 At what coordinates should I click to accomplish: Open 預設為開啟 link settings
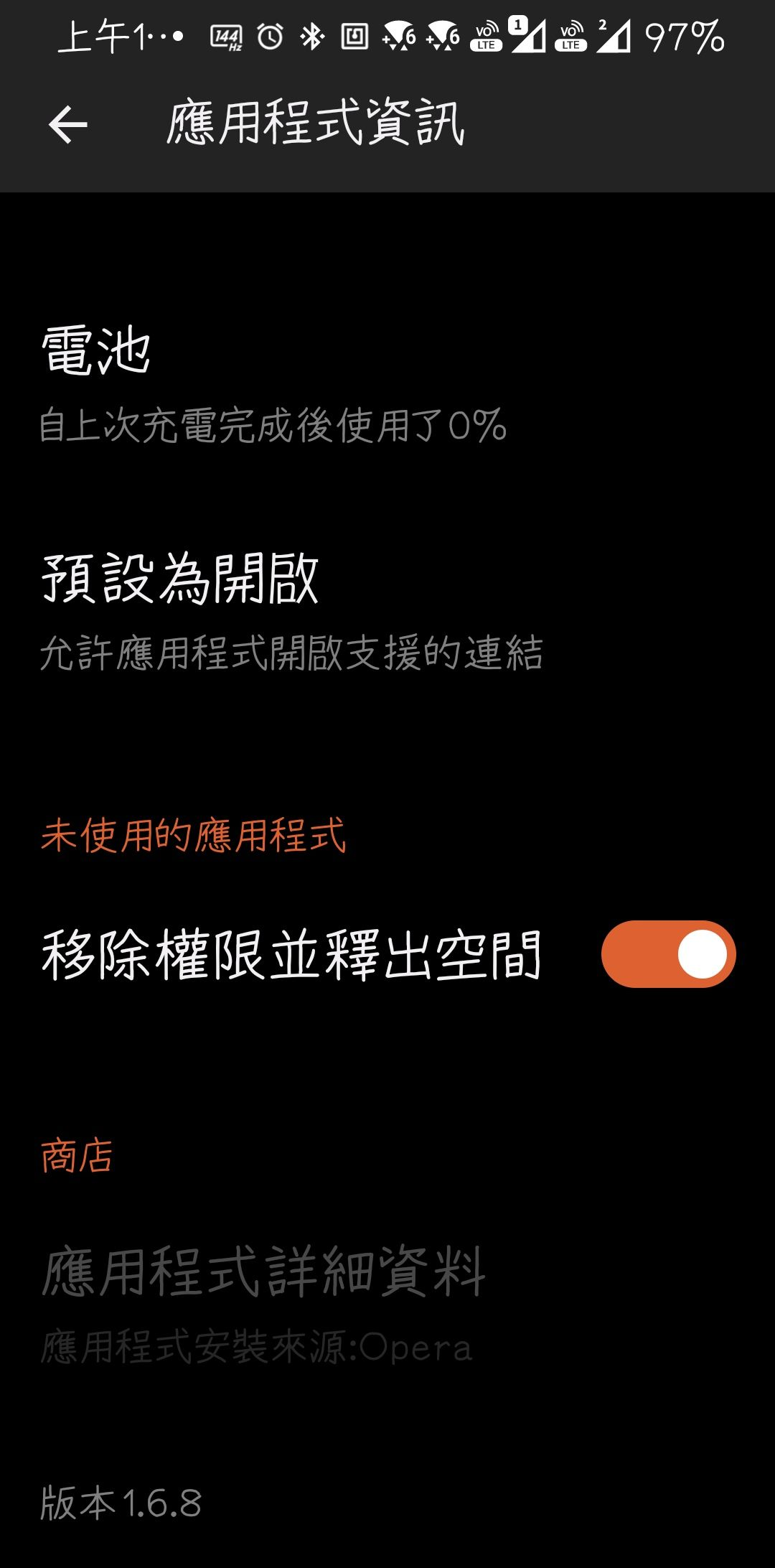coord(291,610)
